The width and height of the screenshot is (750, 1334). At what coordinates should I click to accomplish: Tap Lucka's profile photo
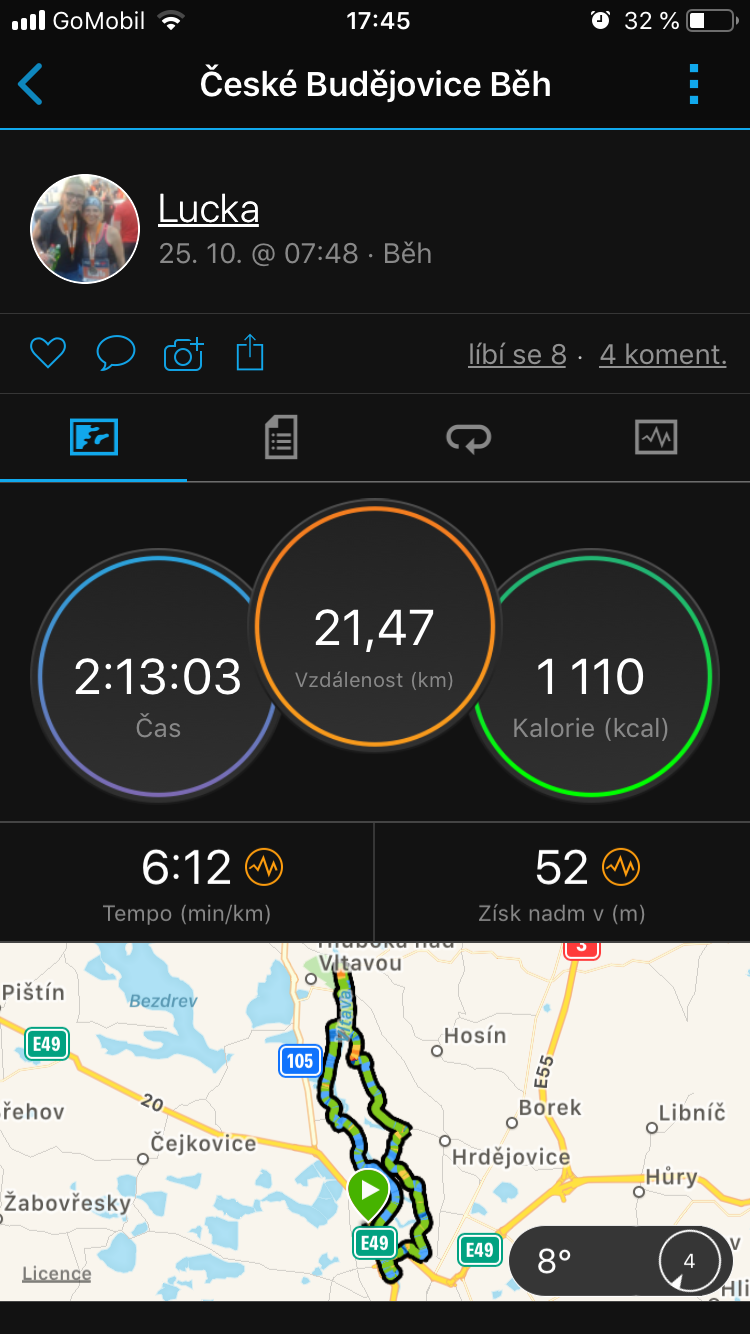[85, 229]
